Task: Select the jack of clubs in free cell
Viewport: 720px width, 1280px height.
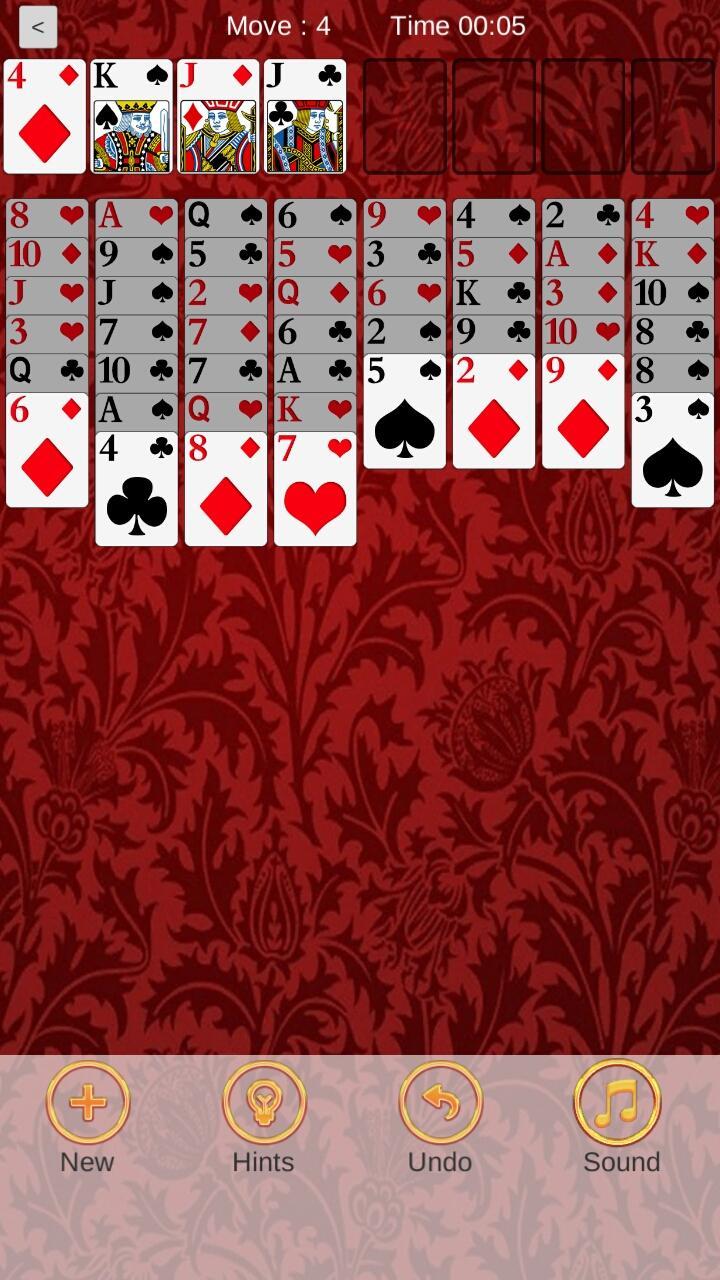Action: [305, 116]
